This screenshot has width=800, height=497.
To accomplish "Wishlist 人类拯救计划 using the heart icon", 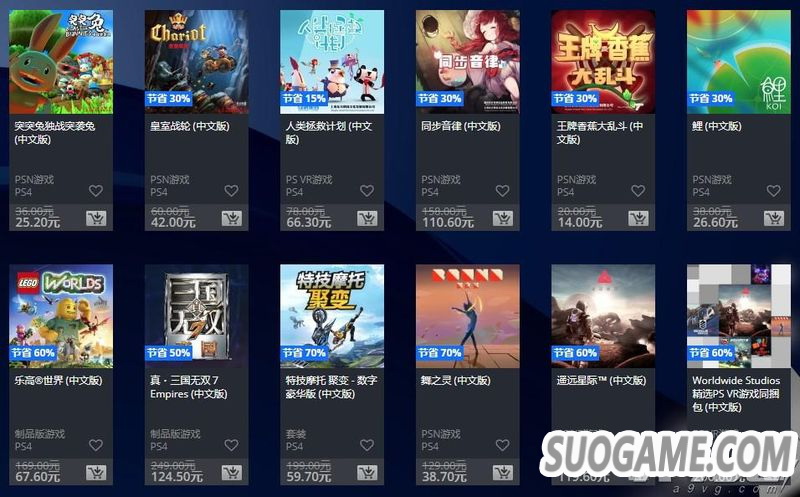I will [x=367, y=191].
